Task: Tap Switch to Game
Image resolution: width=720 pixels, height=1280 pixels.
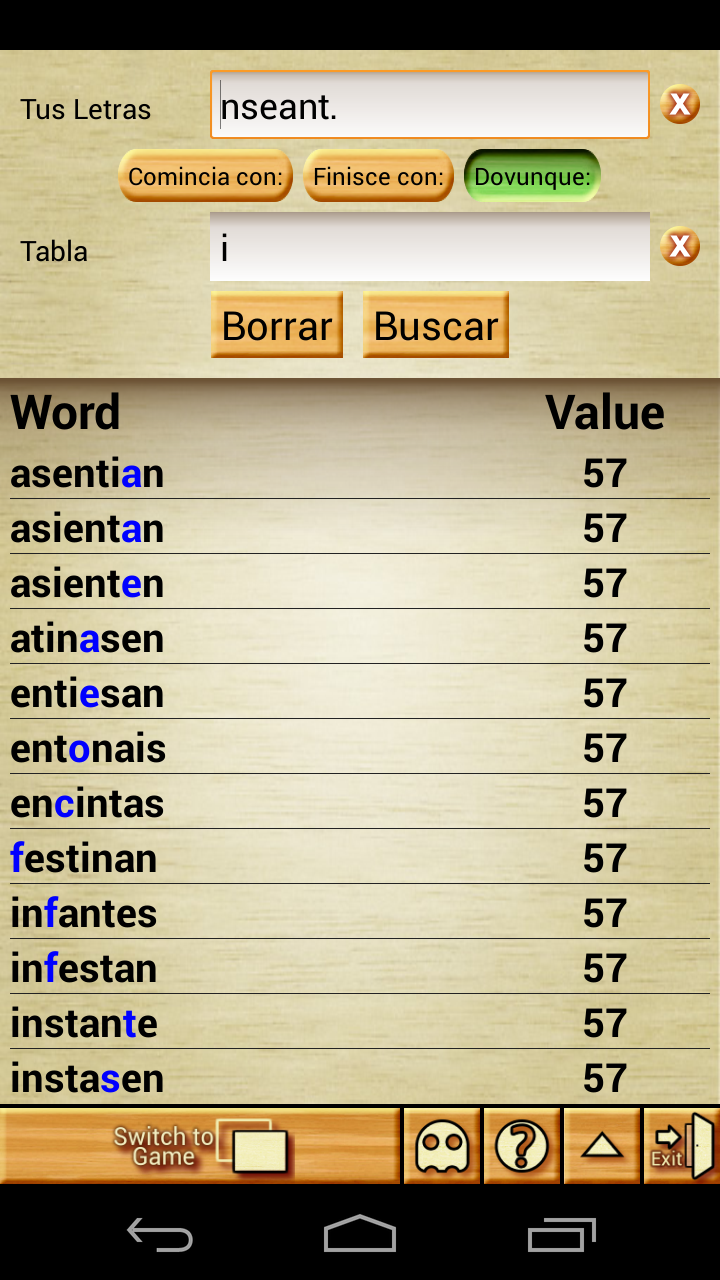Action: (200, 1146)
